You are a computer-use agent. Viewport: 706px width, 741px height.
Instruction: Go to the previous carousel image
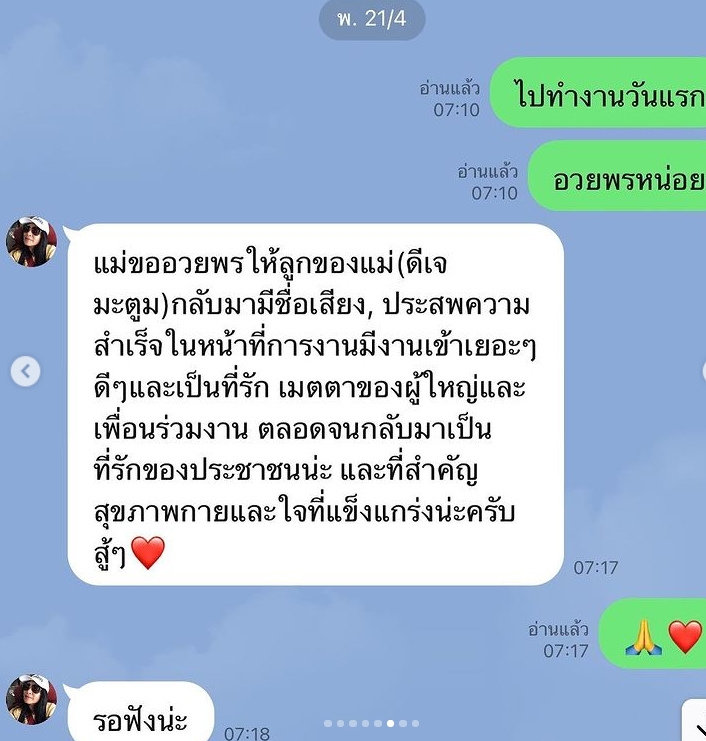[26, 372]
